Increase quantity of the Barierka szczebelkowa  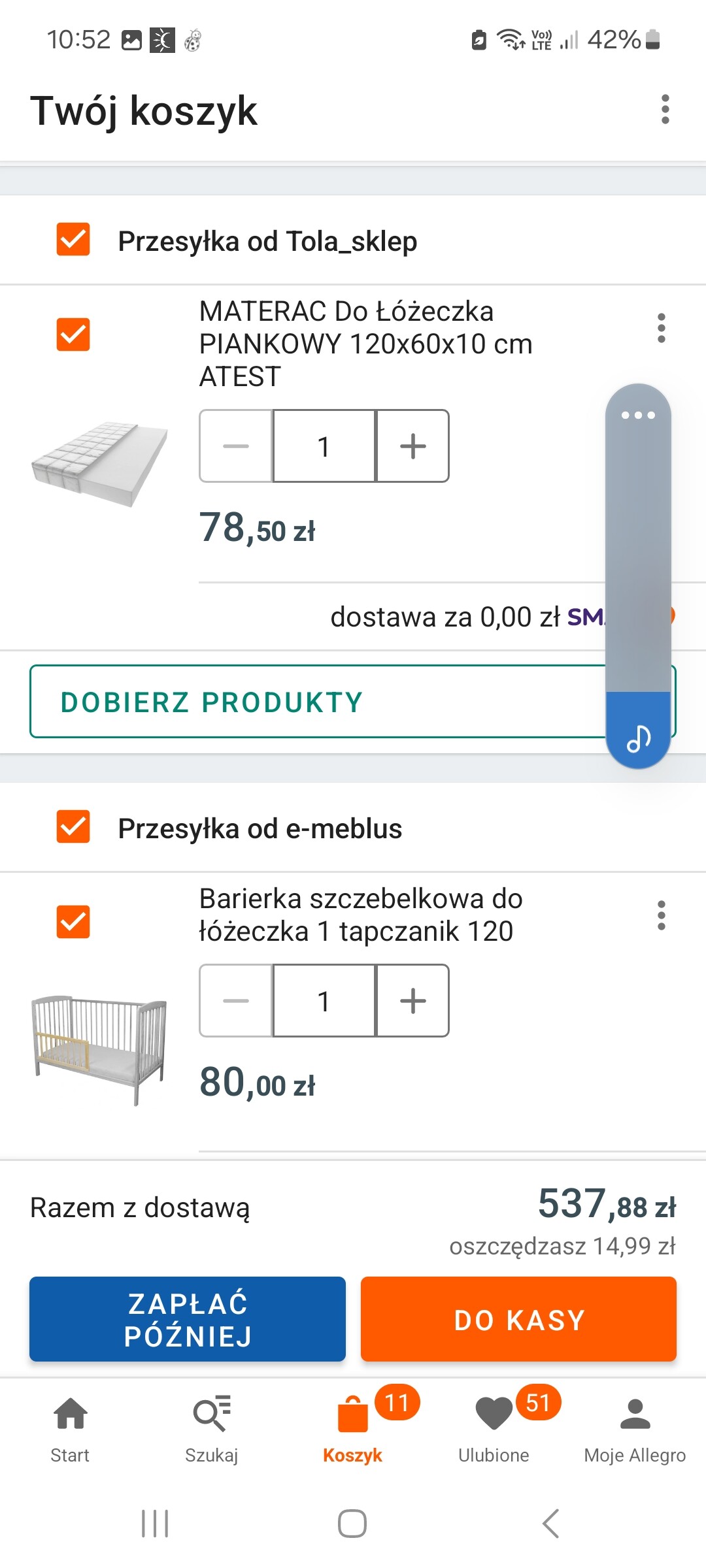(x=412, y=1001)
